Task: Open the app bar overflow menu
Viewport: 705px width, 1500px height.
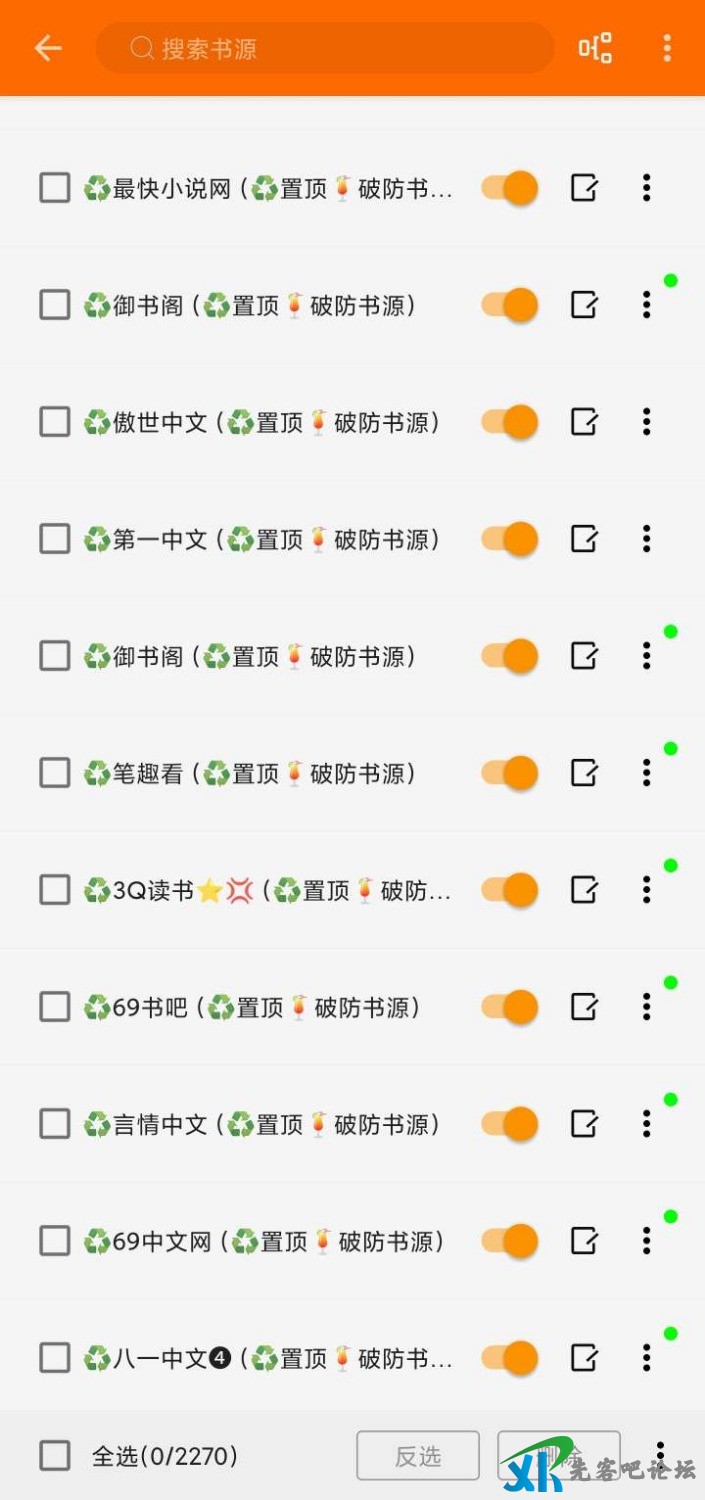Action: click(x=667, y=48)
